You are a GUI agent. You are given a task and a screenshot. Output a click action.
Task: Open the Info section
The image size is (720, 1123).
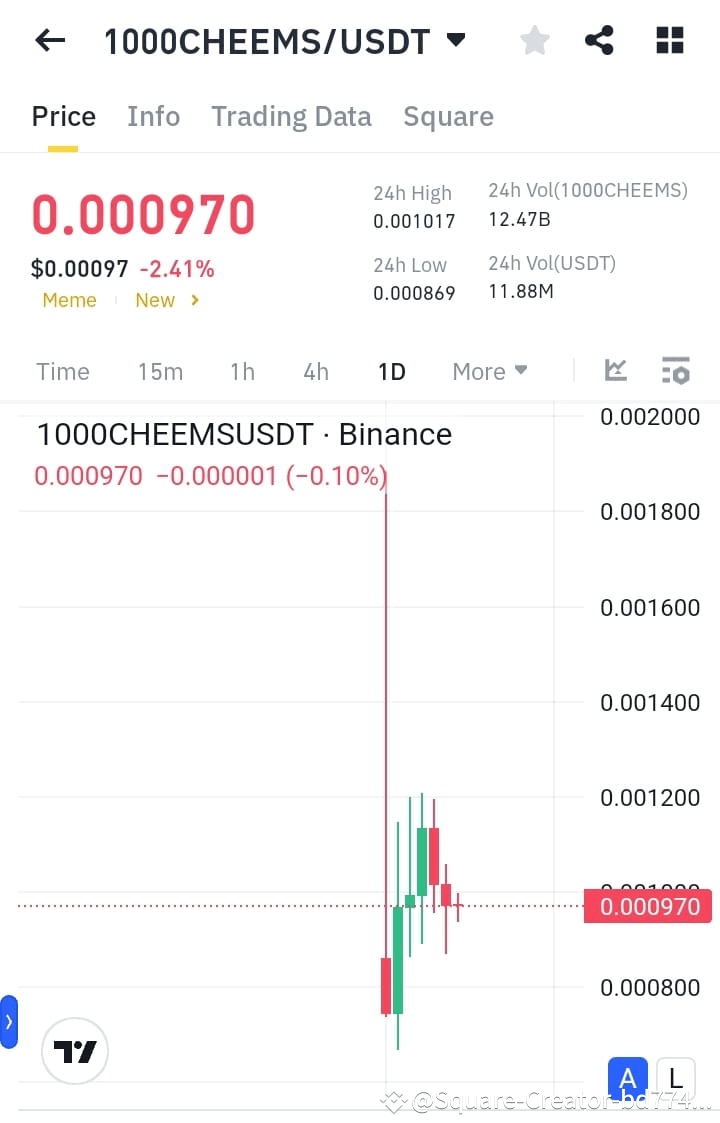[x=153, y=116]
